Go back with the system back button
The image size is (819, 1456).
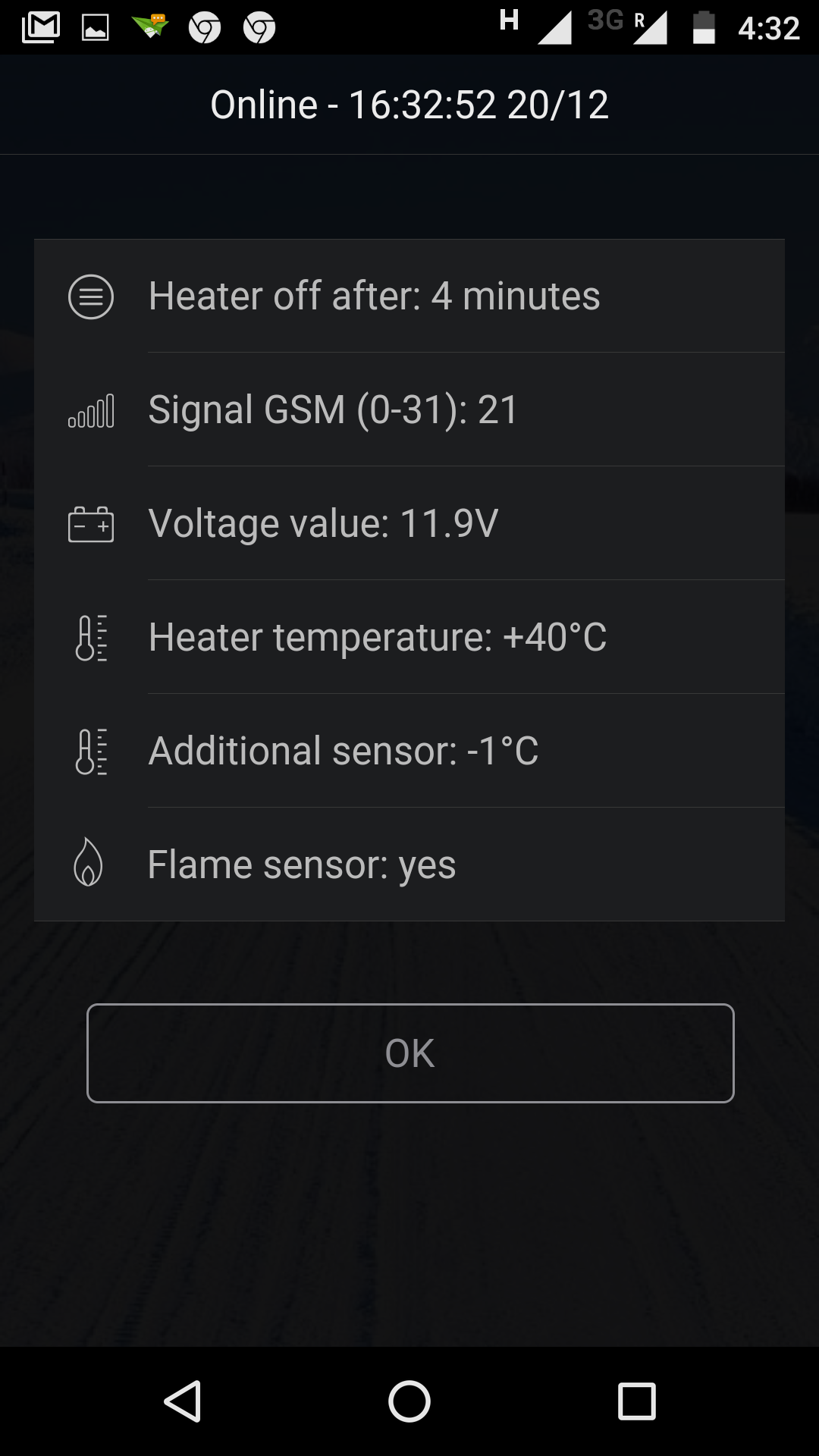click(183, 1401)
